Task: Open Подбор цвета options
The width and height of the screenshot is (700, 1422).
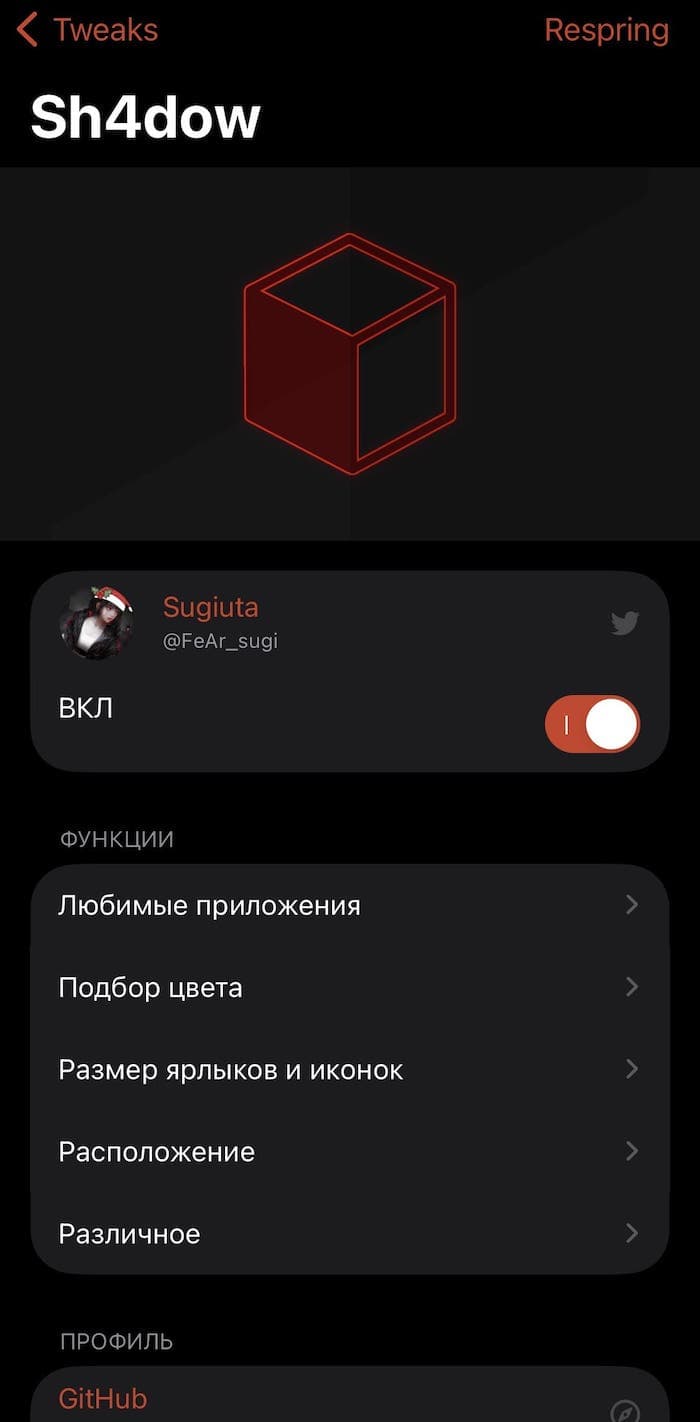Action: pos(349,988)
